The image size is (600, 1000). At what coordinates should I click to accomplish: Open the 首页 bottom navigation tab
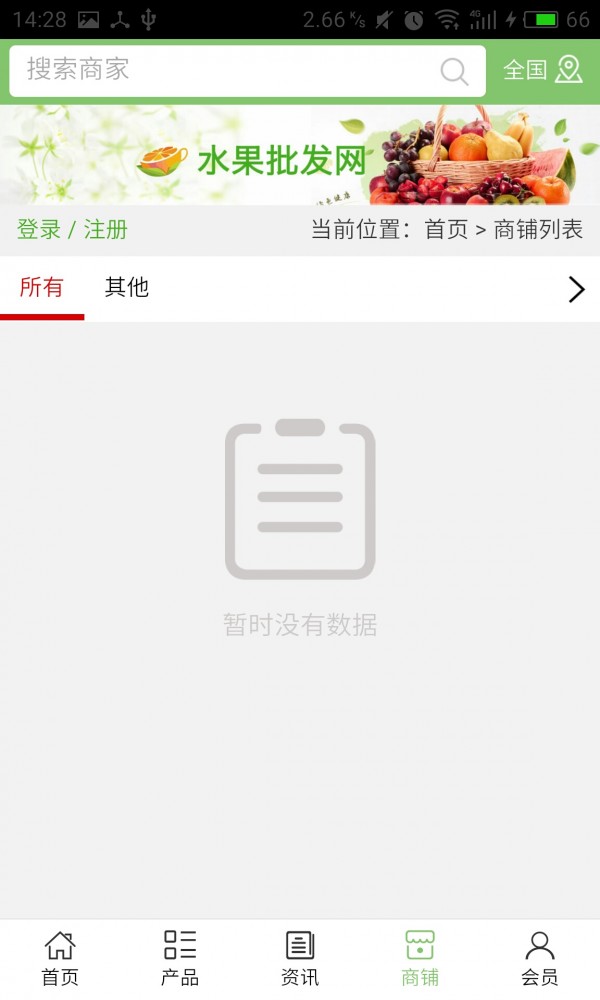60,958
